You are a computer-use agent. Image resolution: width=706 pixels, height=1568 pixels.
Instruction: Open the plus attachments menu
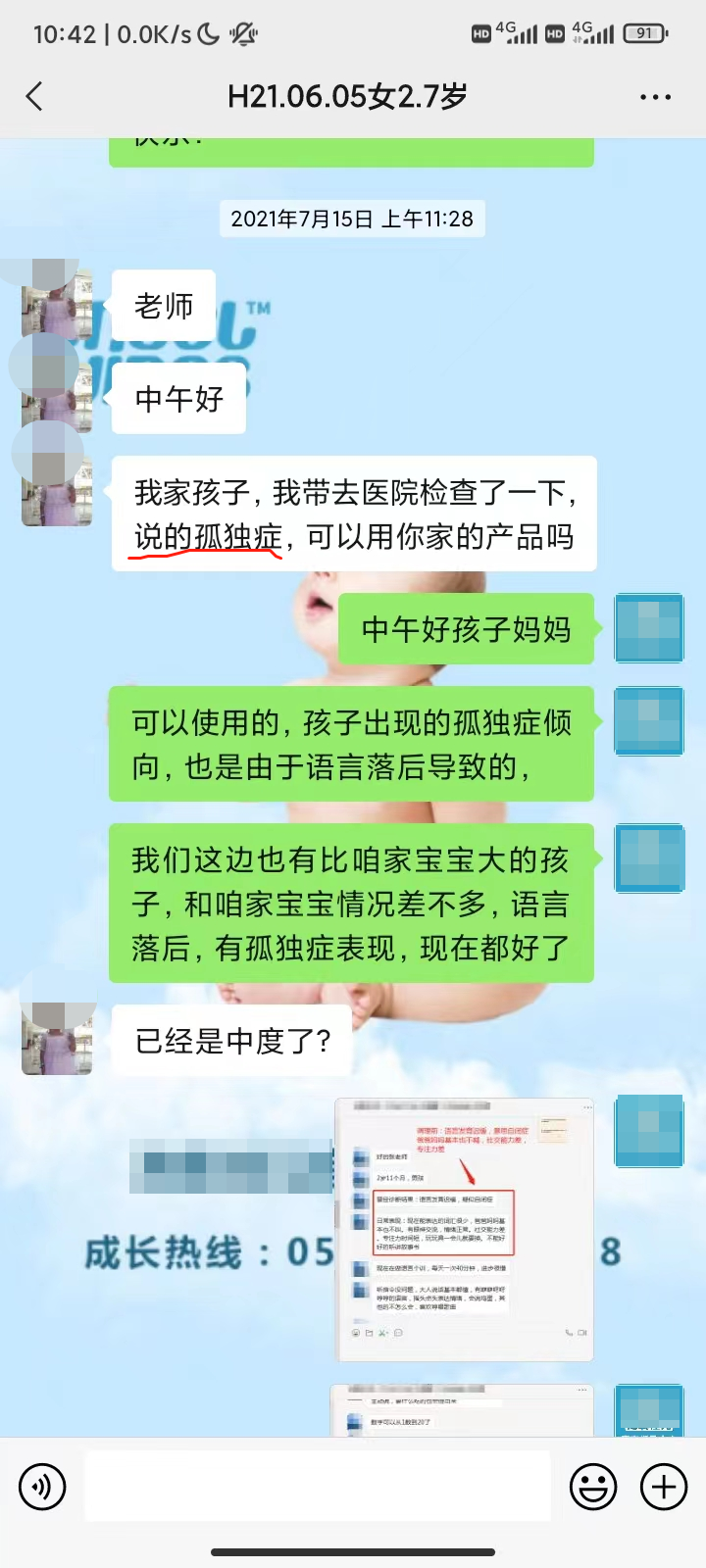664,1487
